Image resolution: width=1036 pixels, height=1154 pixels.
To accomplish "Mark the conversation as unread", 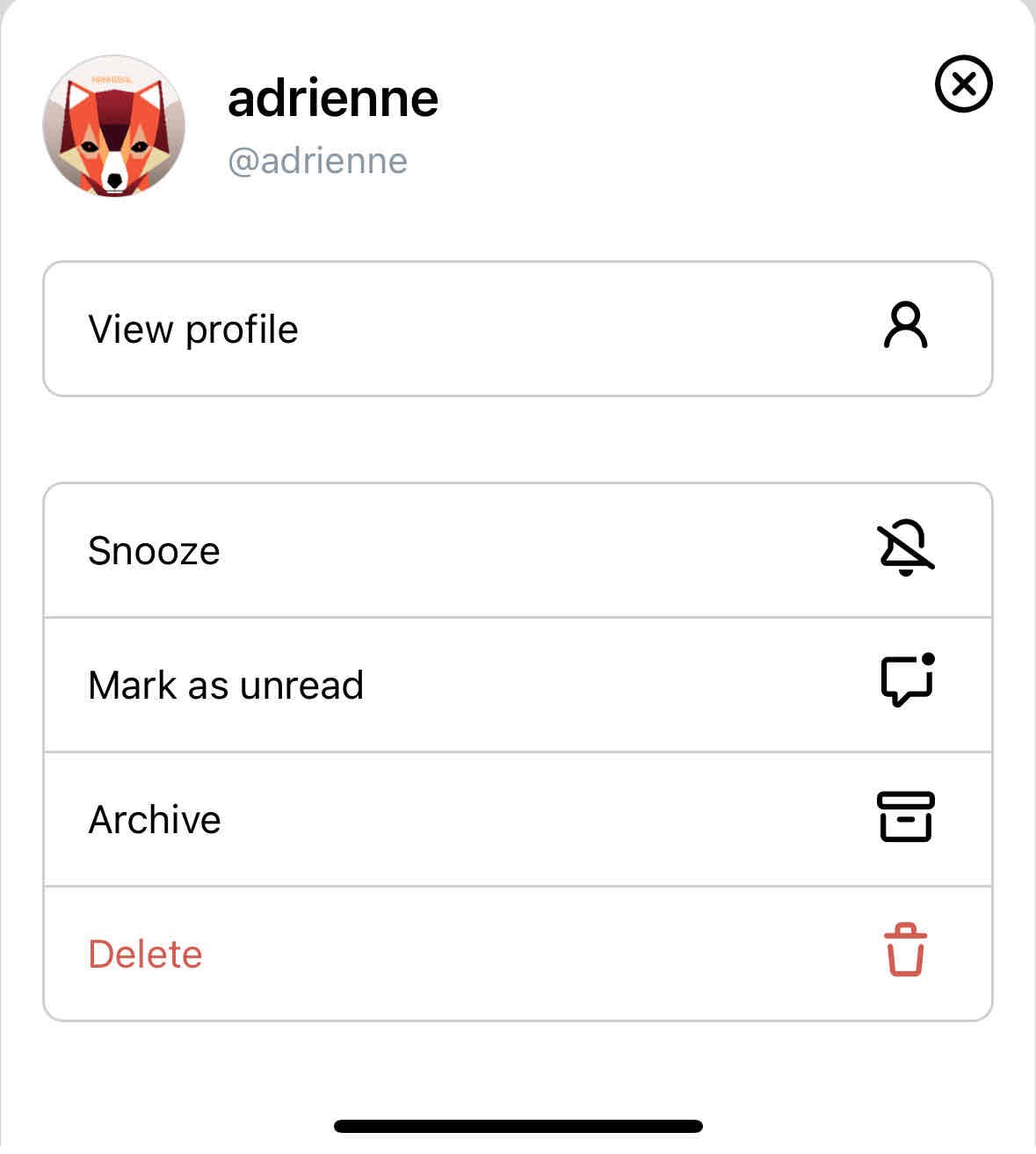I will 518,685.
